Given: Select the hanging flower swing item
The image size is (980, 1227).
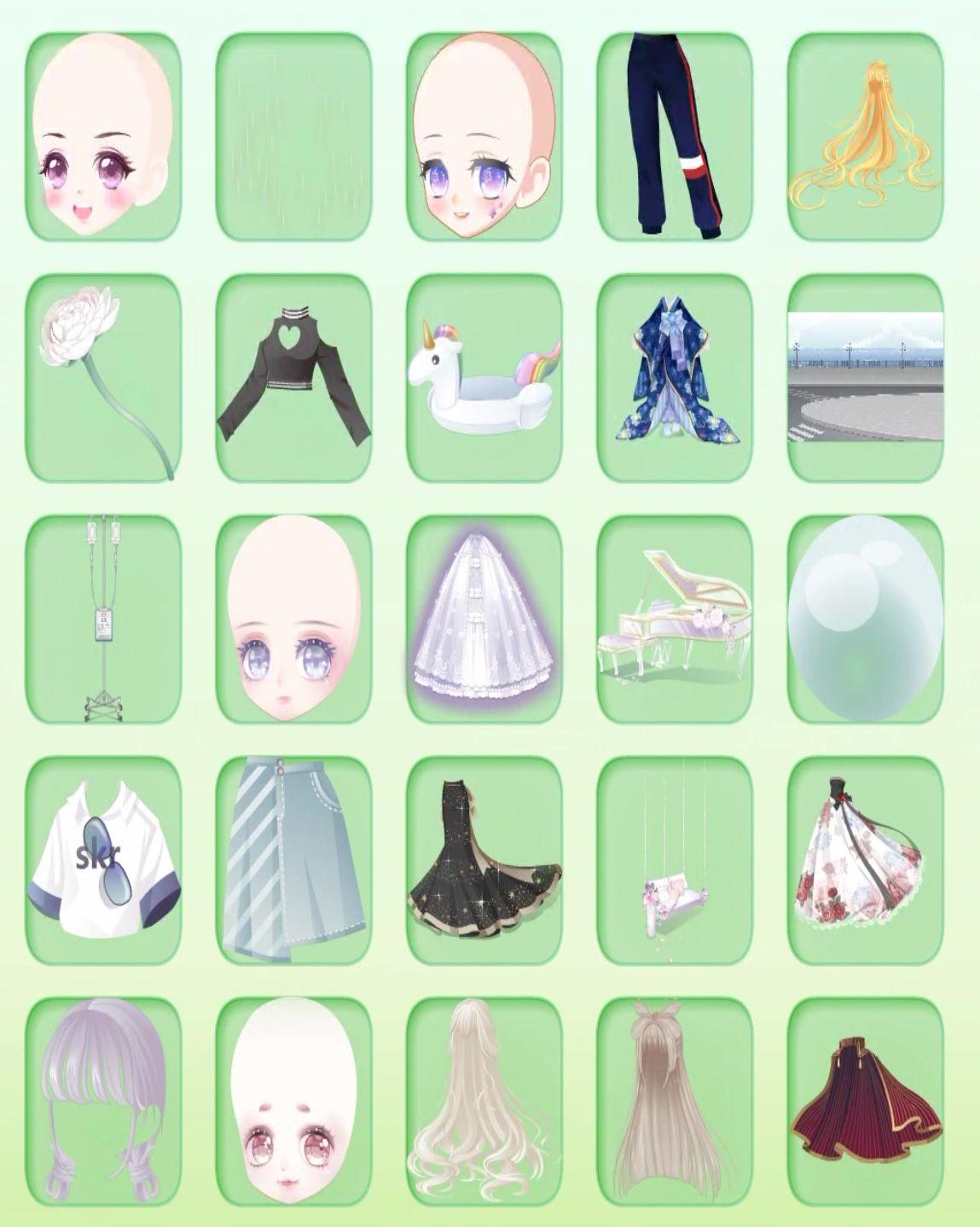Looking at the screenshot, I should click(675, 861).
